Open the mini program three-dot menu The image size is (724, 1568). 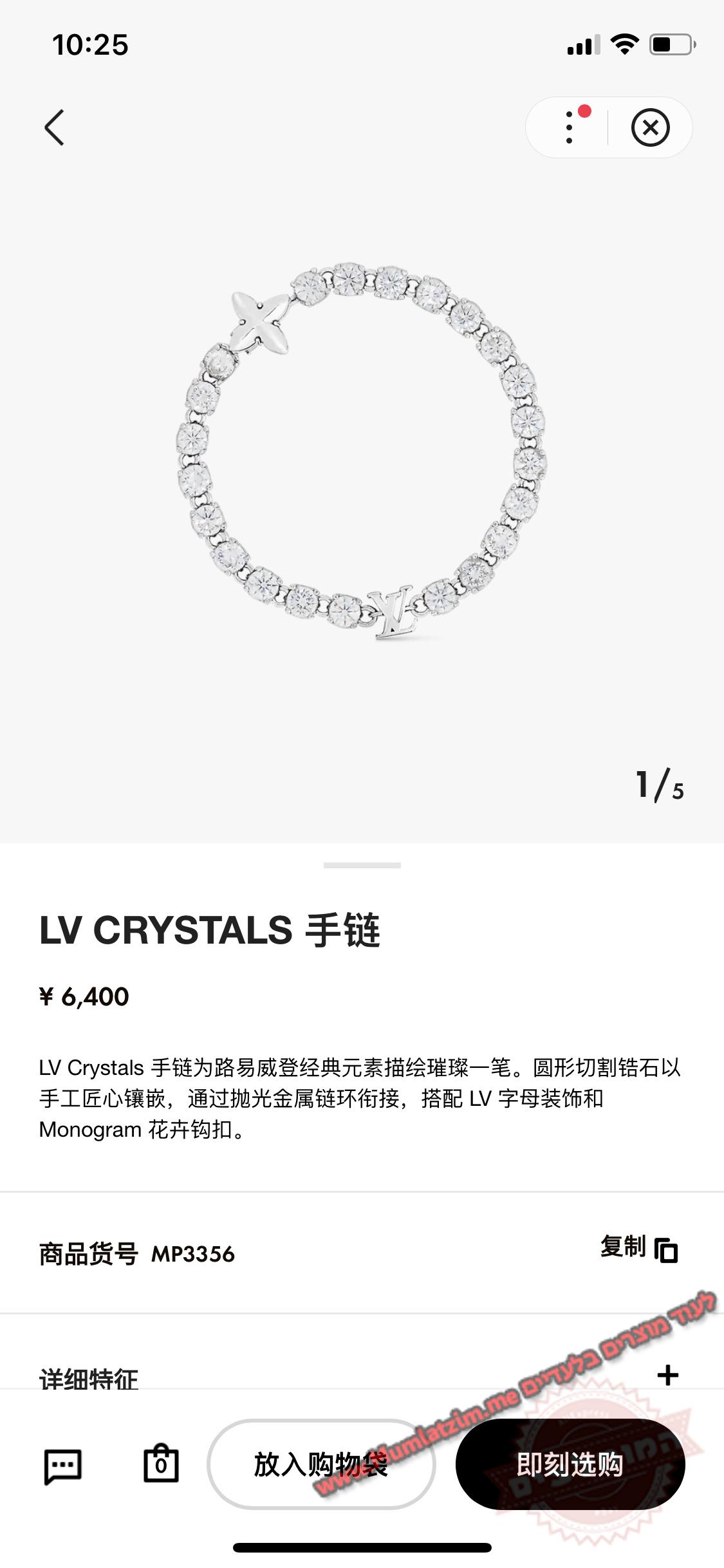[570, 127]
